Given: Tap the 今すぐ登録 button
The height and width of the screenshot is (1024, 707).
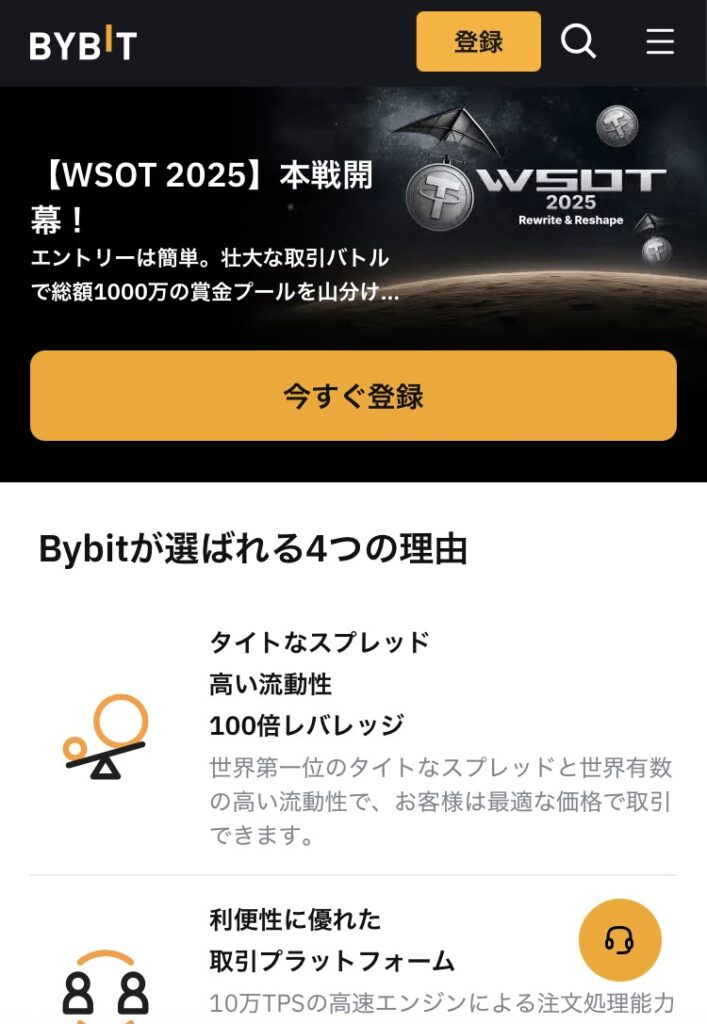Looking at the screenshot, I should pyautogui.click(x=353, y=396).
